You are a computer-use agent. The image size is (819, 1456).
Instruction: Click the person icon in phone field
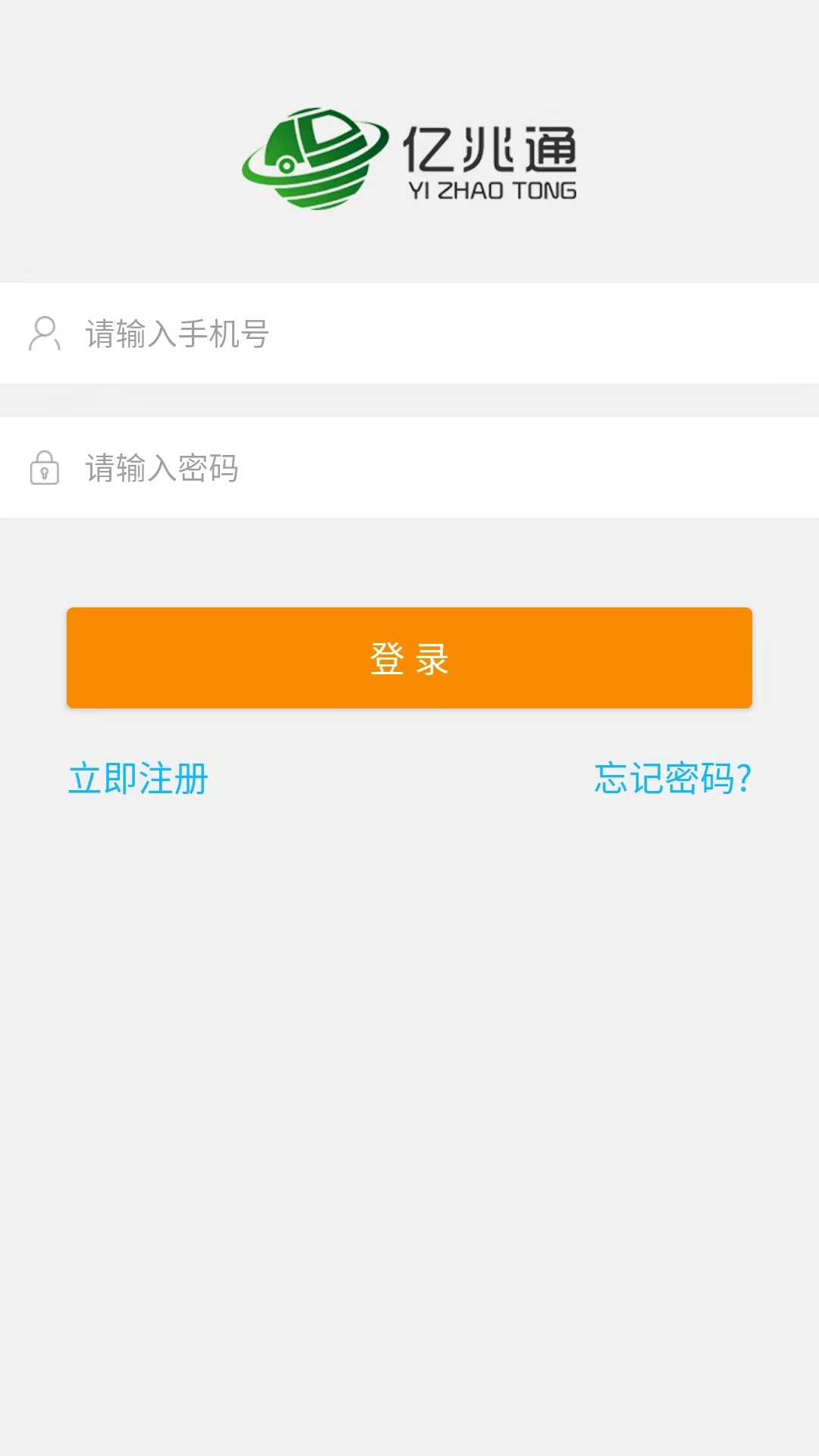pos(43,334)
